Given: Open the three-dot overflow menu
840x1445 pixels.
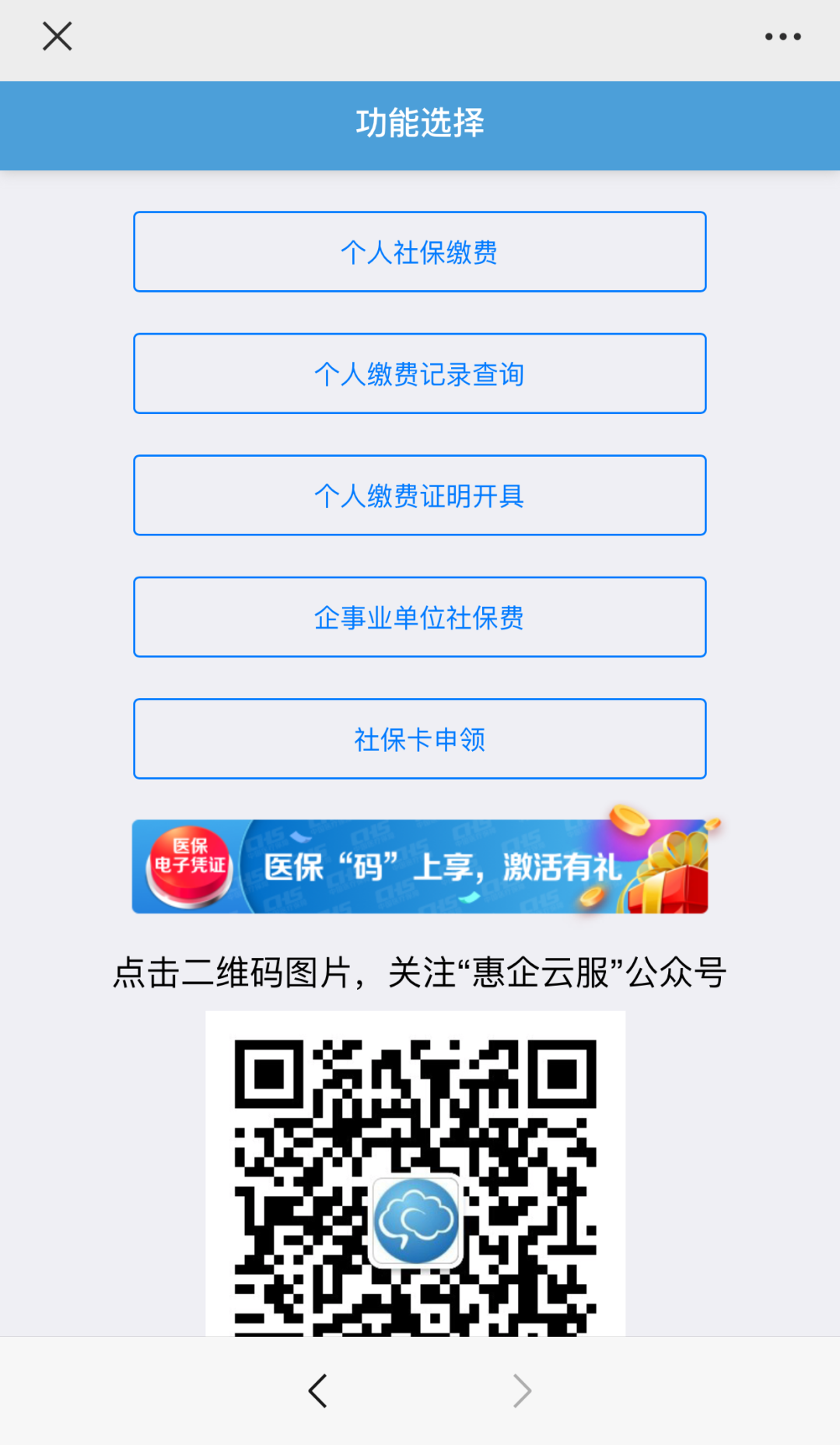Looking at the screenshot, I should pos(782,37).
